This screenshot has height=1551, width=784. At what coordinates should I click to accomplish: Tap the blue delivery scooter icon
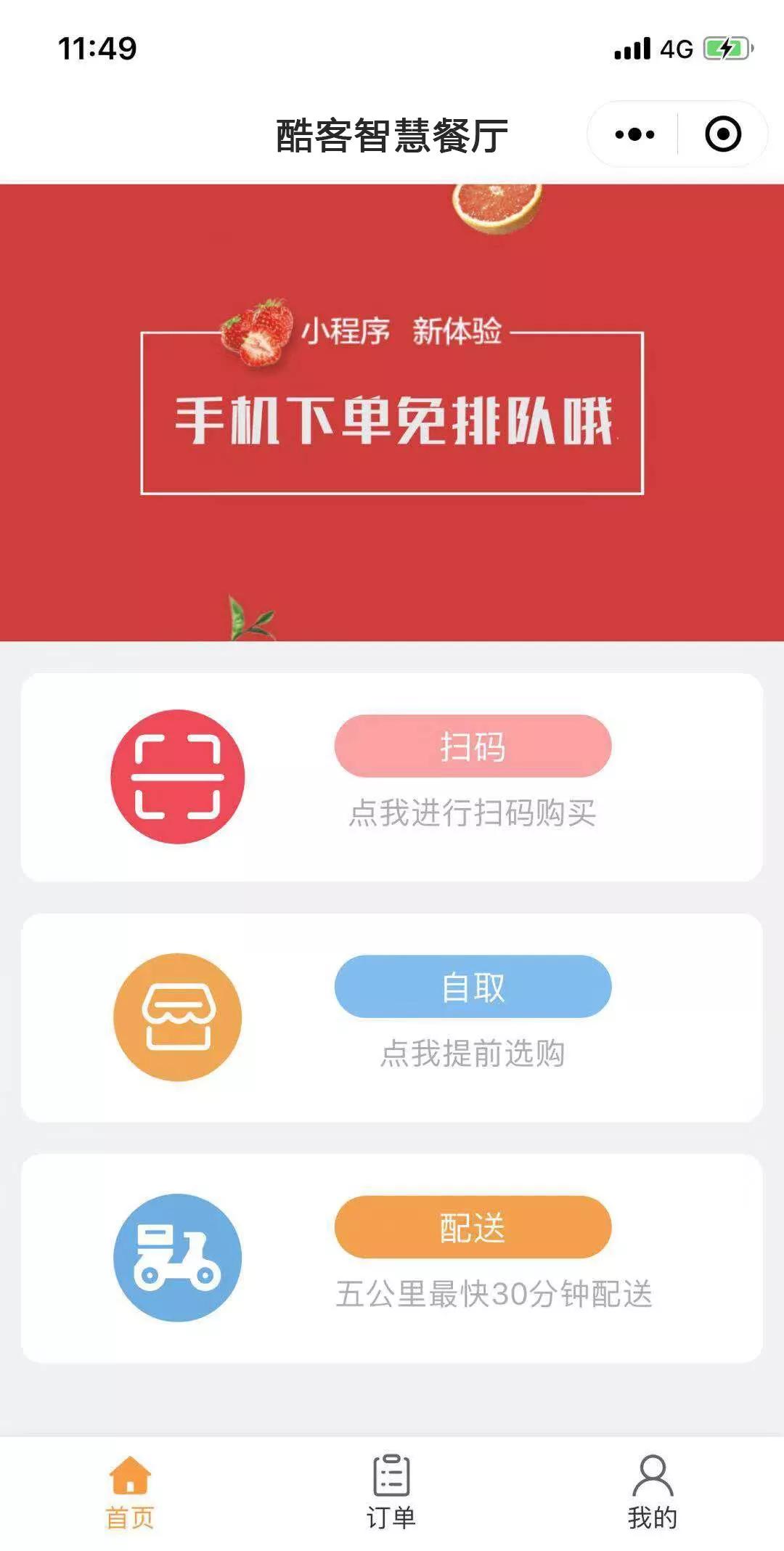pyautogui.click(x=178, y=1257)
